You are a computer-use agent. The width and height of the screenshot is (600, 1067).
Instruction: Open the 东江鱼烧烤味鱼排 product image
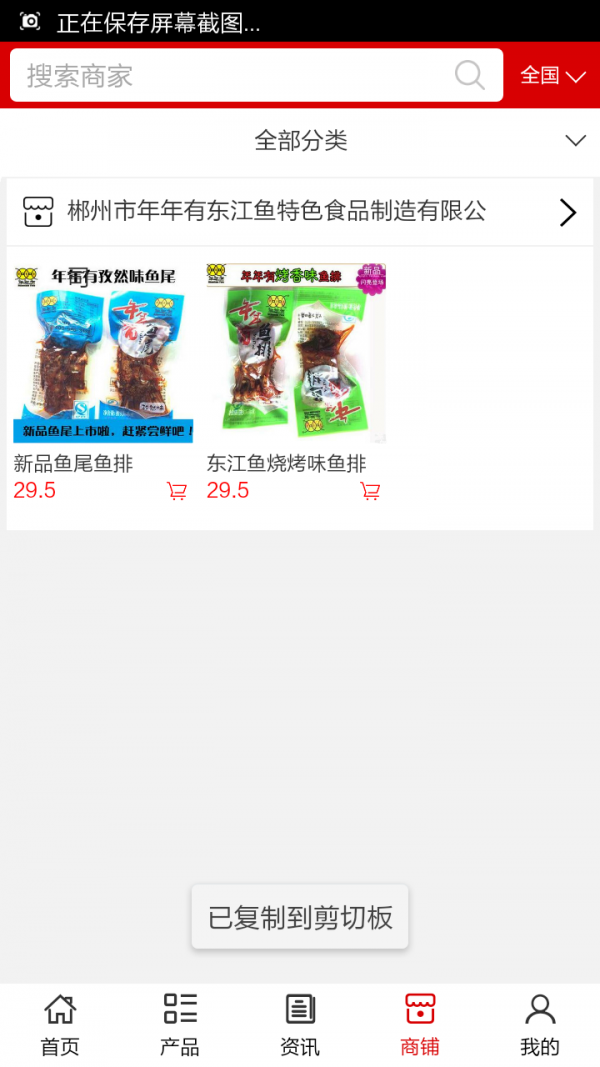tap(296, 353)
